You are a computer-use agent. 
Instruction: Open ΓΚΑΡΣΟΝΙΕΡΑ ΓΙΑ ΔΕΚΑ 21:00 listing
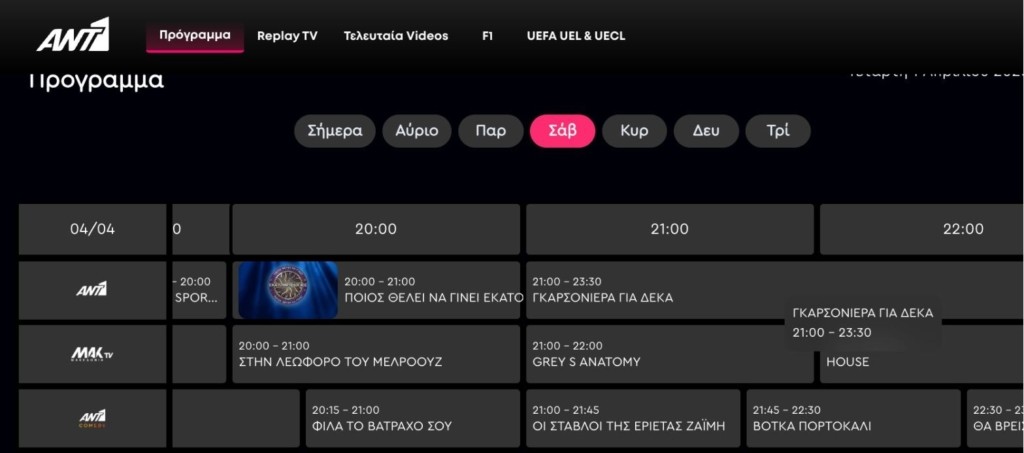click(x=650, y=290)
